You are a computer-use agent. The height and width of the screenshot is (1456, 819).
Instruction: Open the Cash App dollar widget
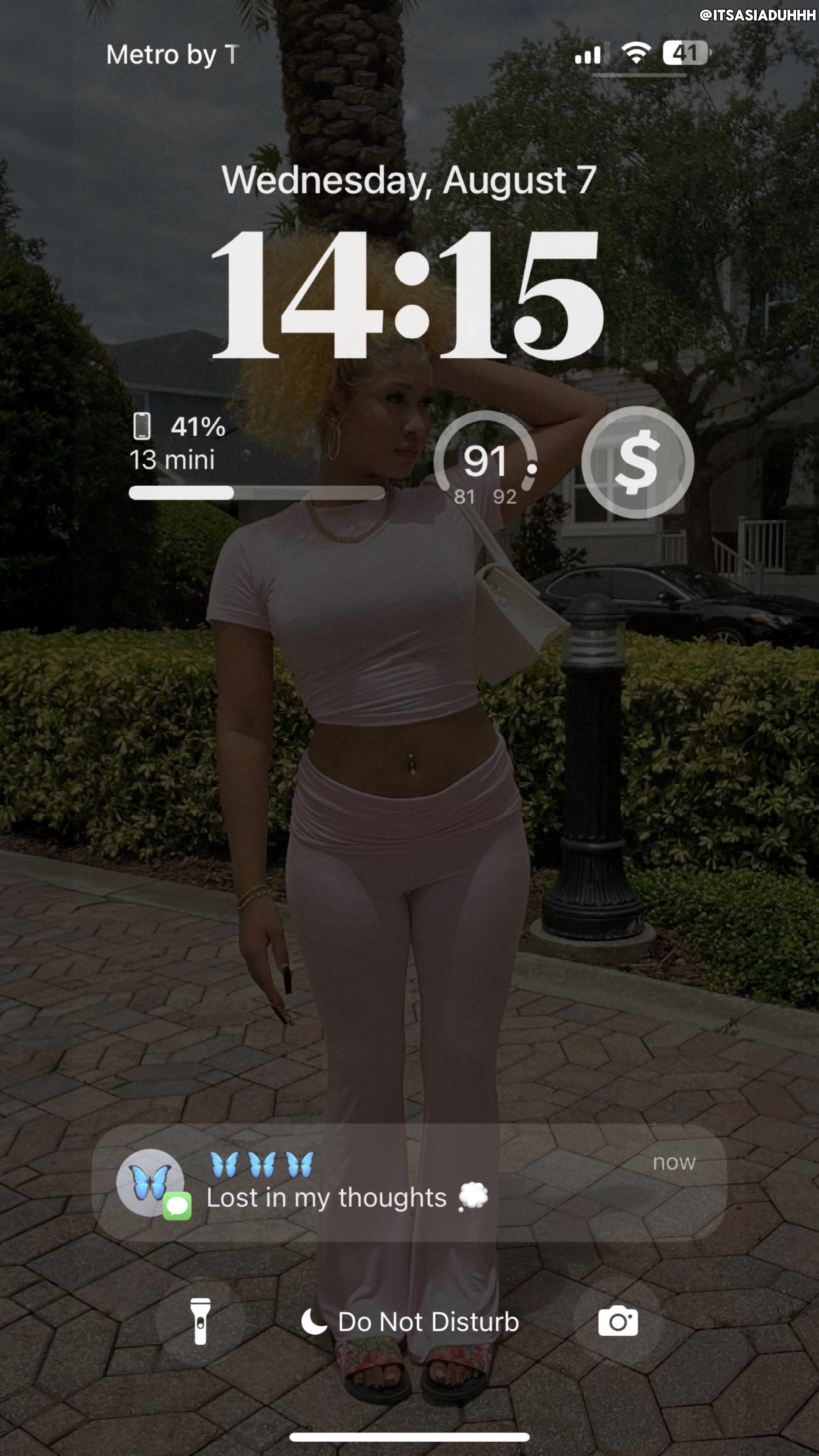coord(637,462)
